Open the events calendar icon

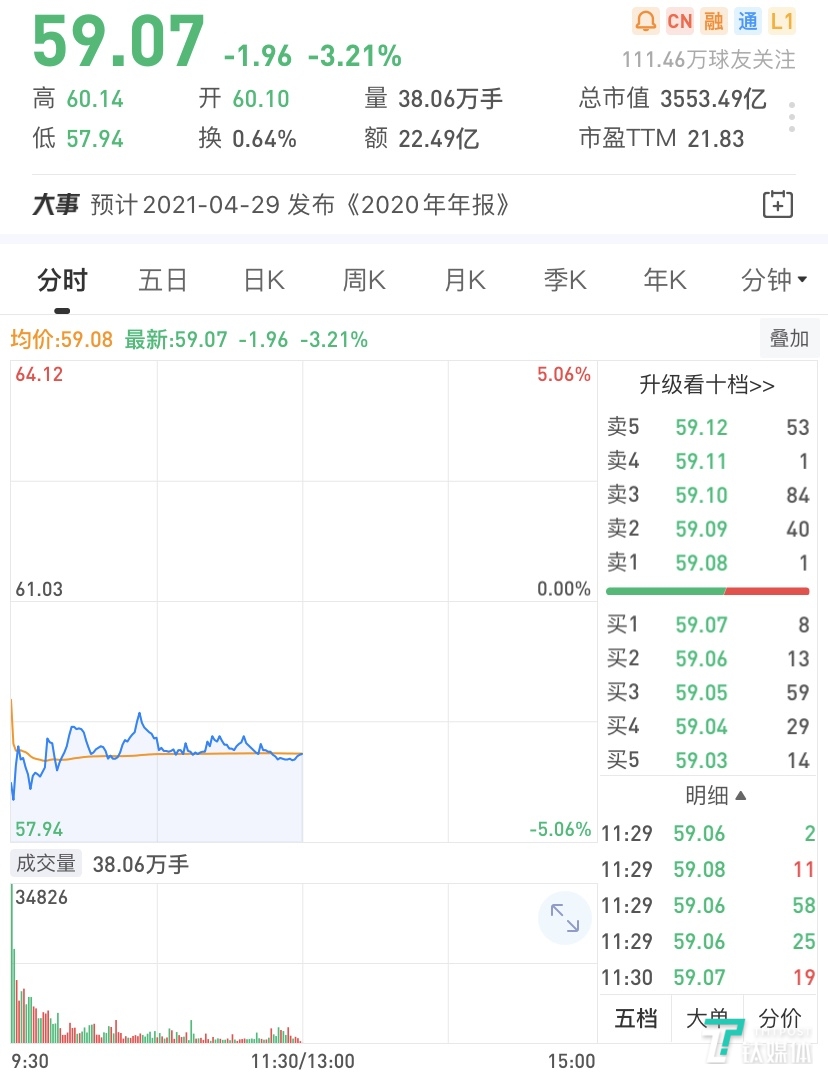coord(777,205)
